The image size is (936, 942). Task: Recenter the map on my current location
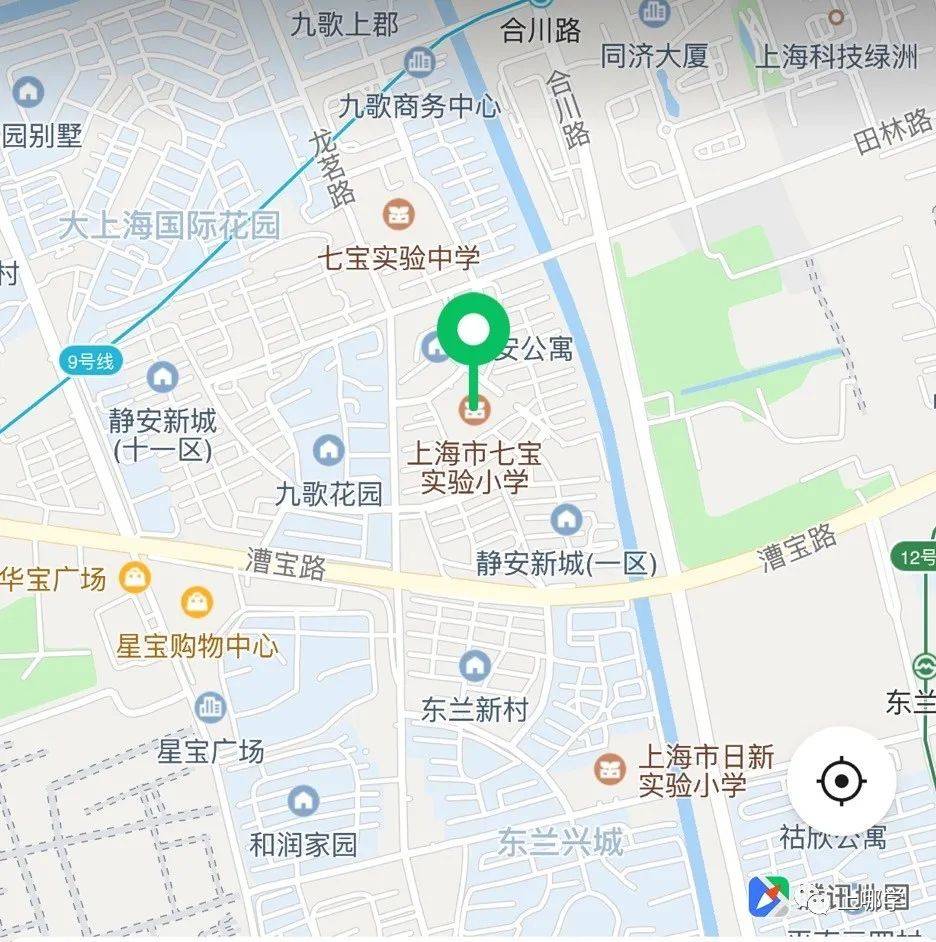coord(841,780)
